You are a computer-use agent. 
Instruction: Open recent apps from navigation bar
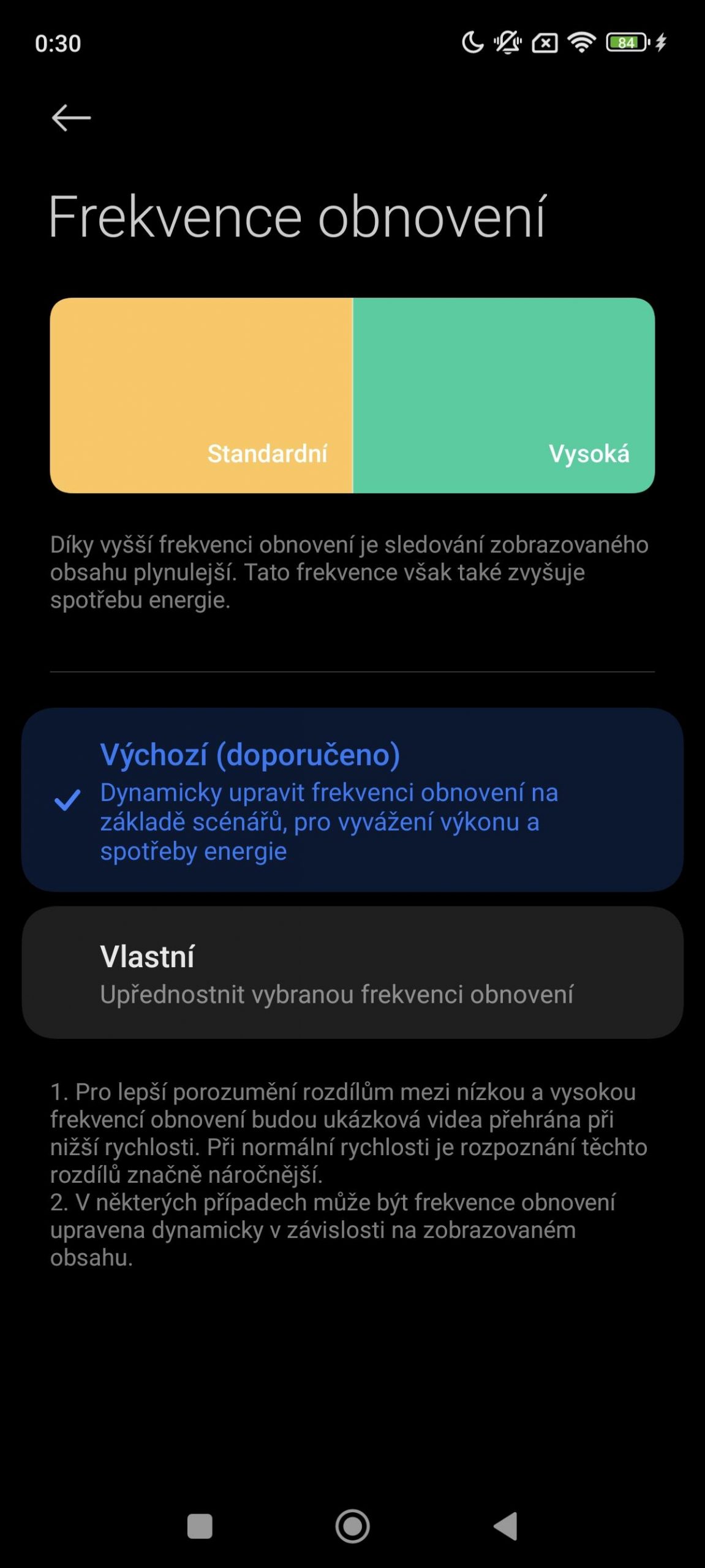coord(200,1526)
